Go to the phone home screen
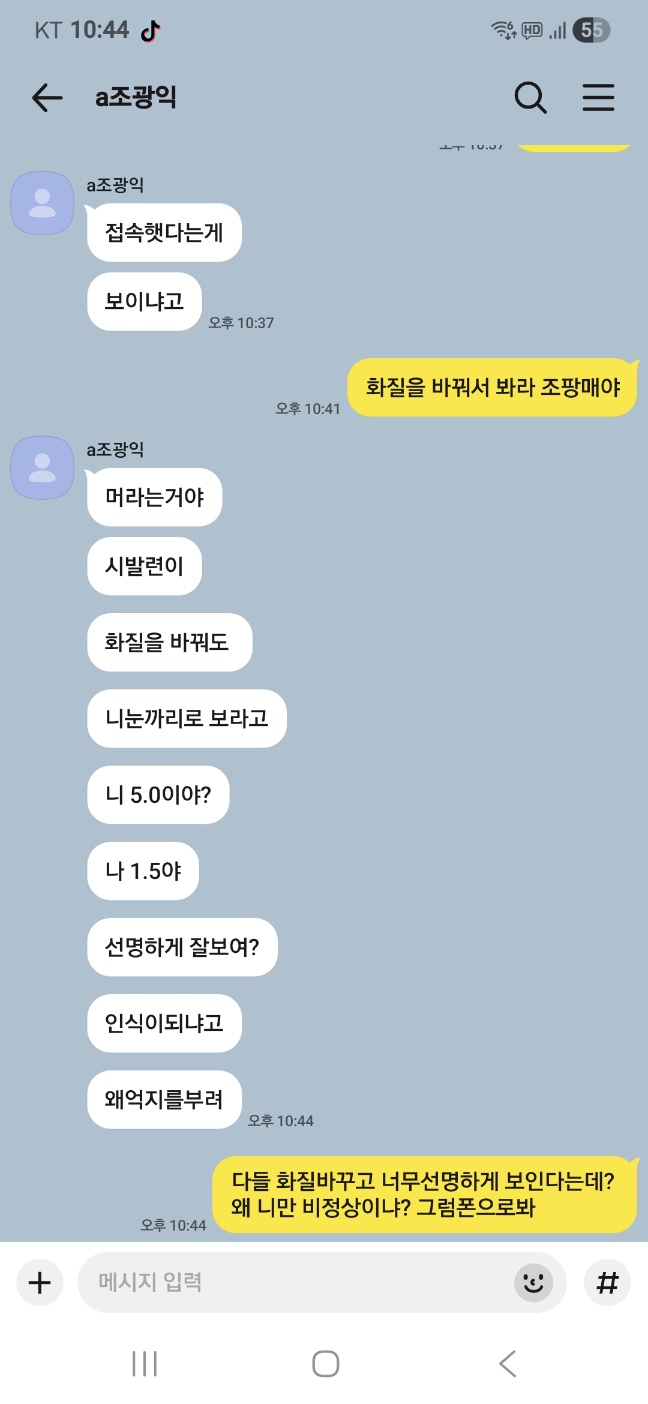648x1404 pixels. coord(325,1363)
